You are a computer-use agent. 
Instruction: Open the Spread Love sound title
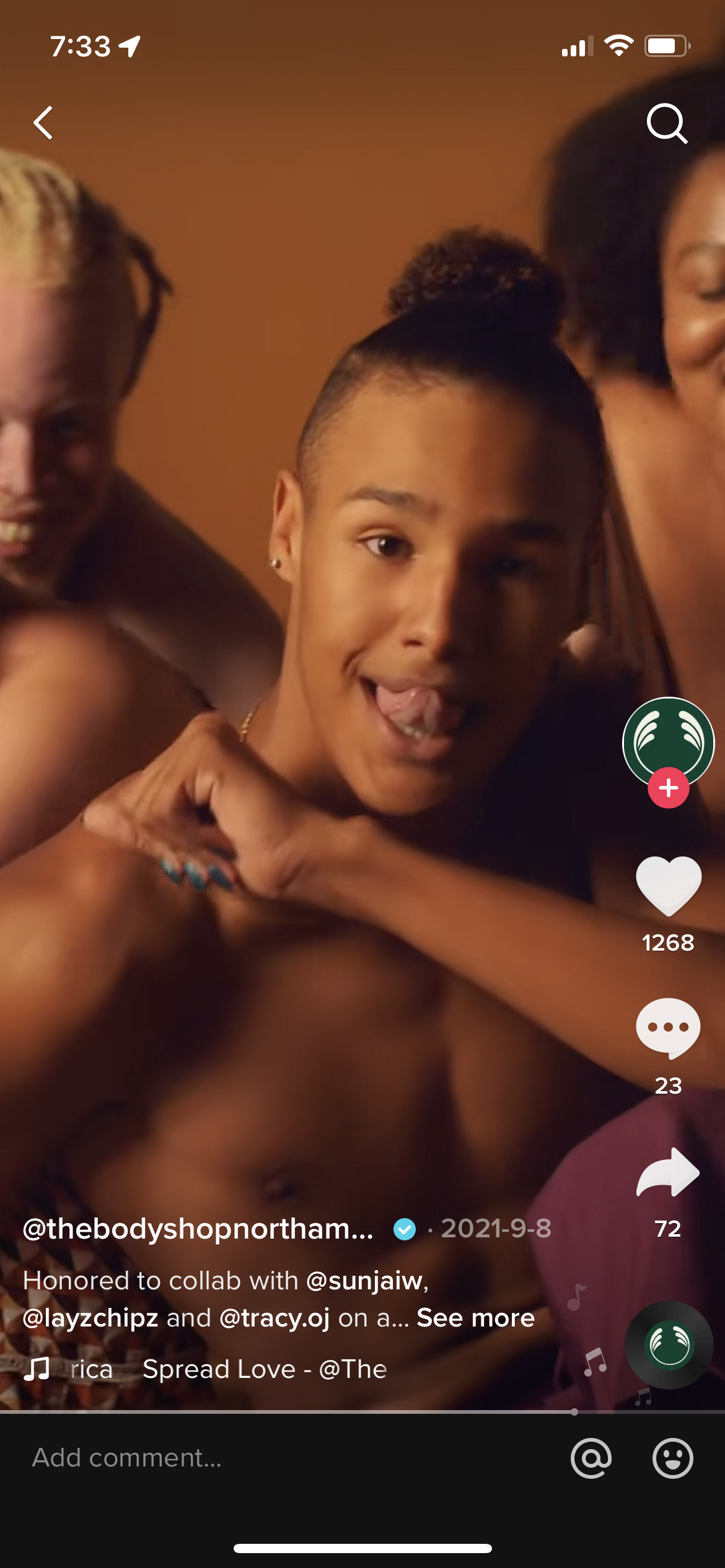(x=265, y=1369)
